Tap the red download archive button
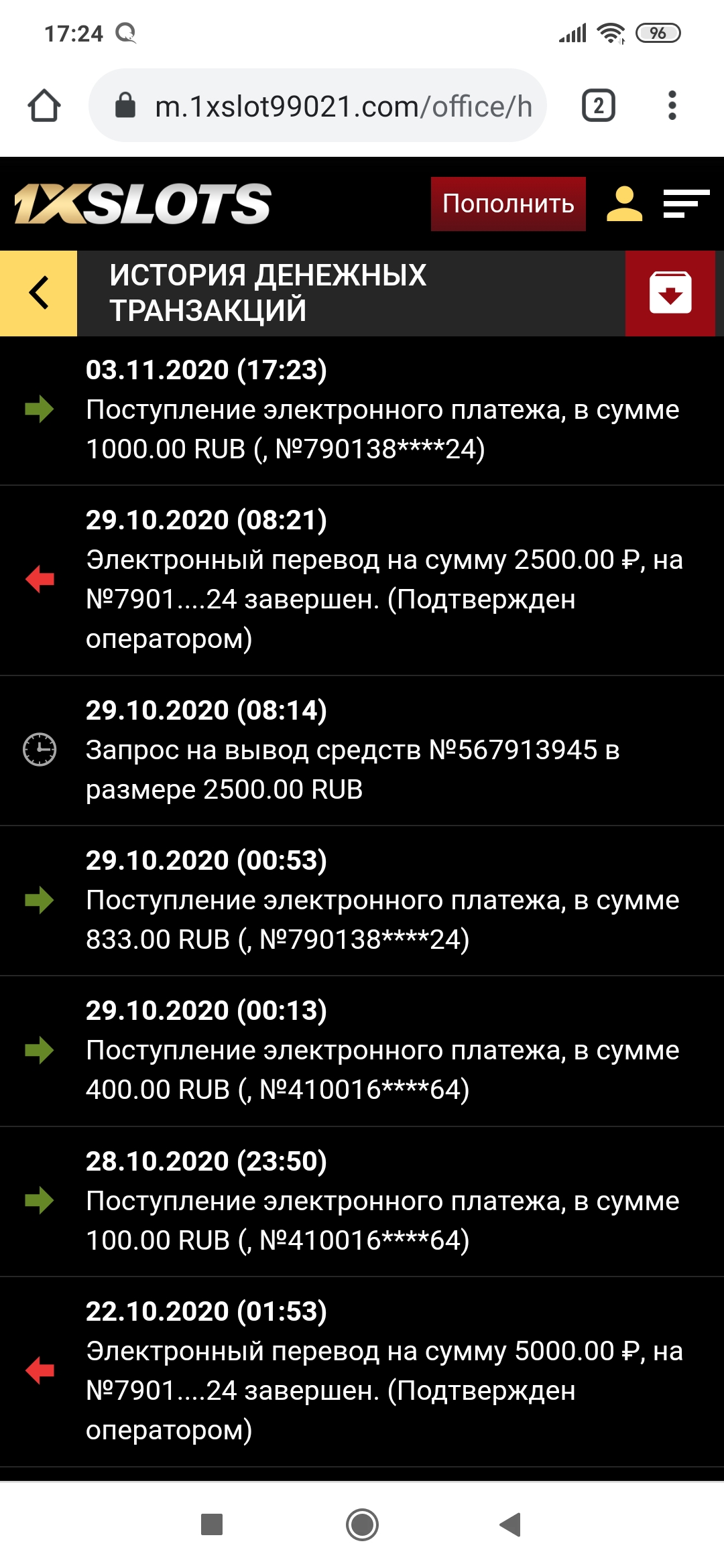Image resolution: width=724 pixels, height=1568 pixels. coord(670,293)
